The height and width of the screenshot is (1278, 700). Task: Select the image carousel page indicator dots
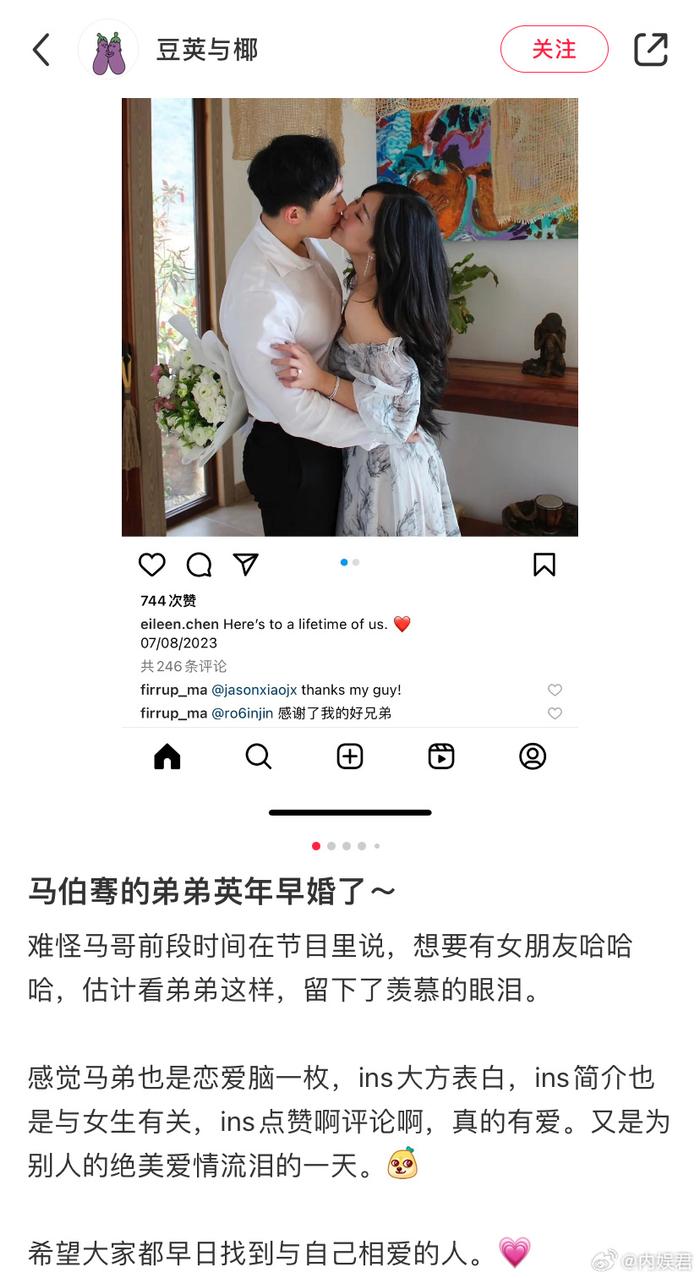point(346,846)
